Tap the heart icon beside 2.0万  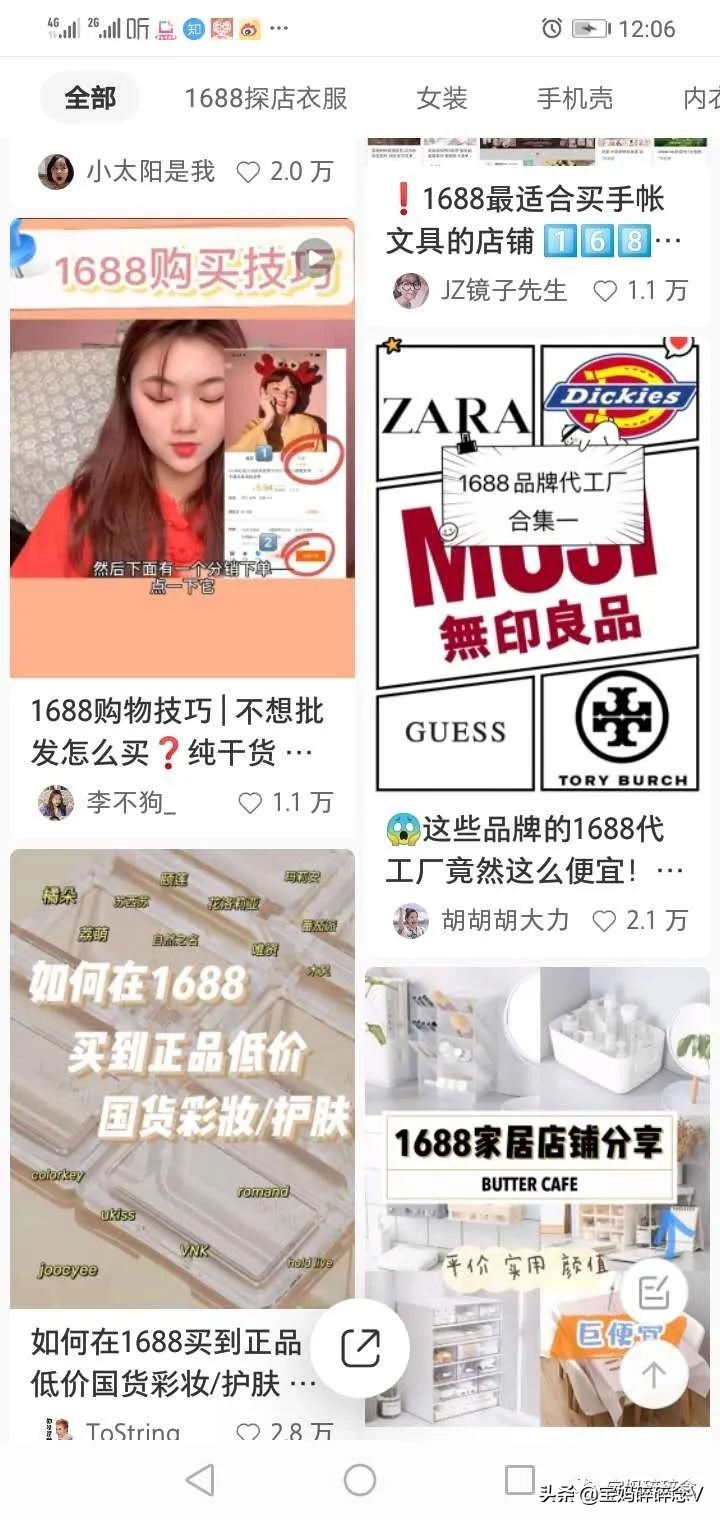point(248,170)
